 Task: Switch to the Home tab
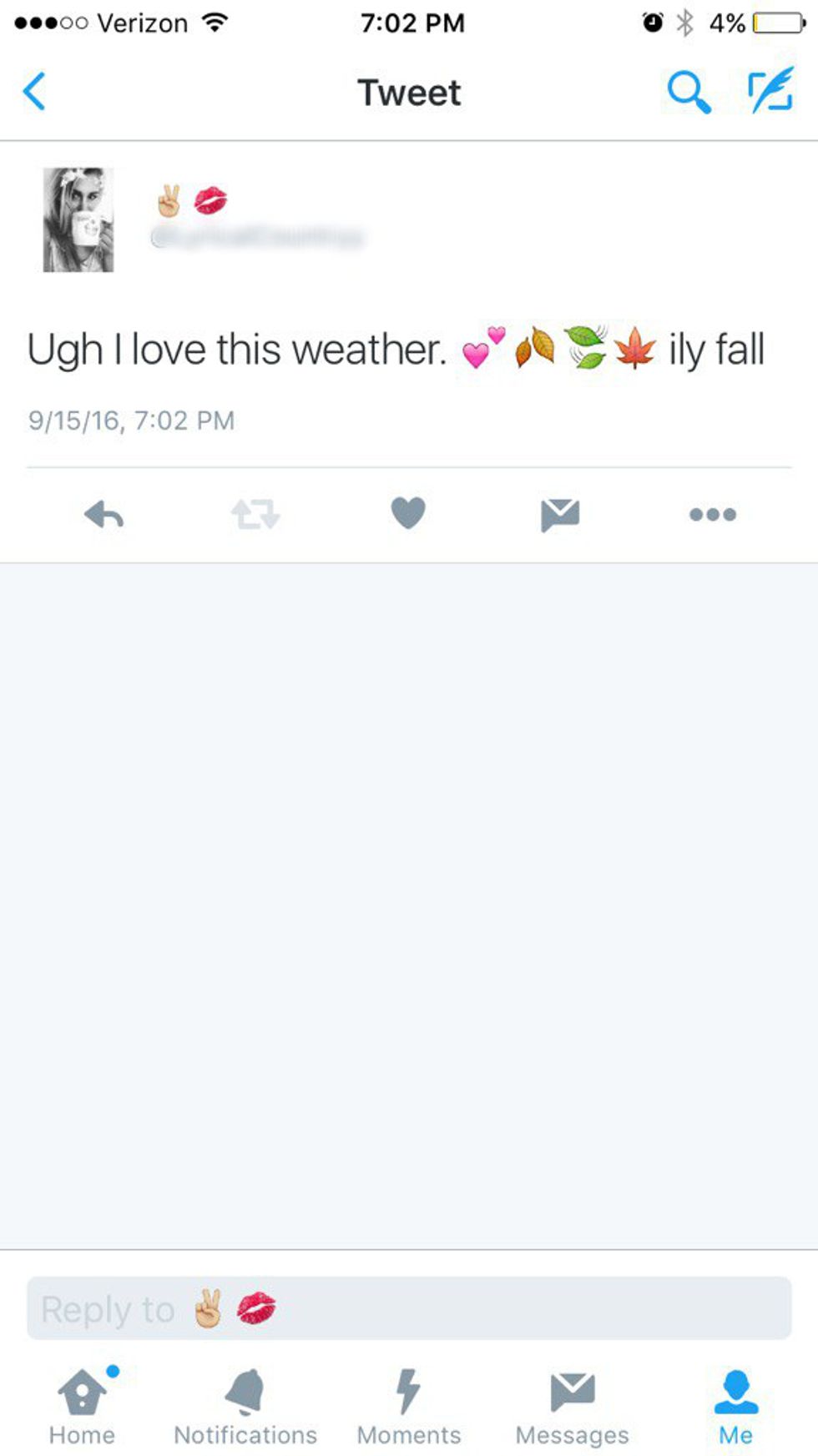point(82,1407)
